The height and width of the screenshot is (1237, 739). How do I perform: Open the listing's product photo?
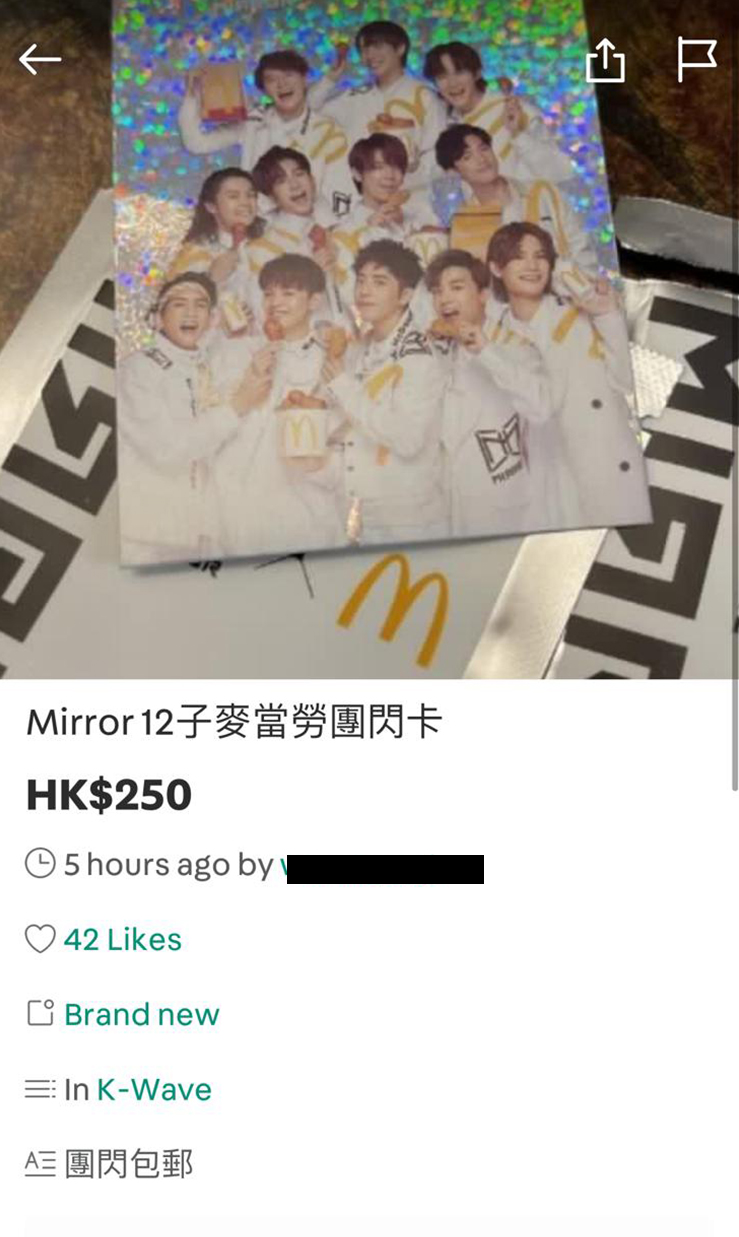[x=369, y=340]
